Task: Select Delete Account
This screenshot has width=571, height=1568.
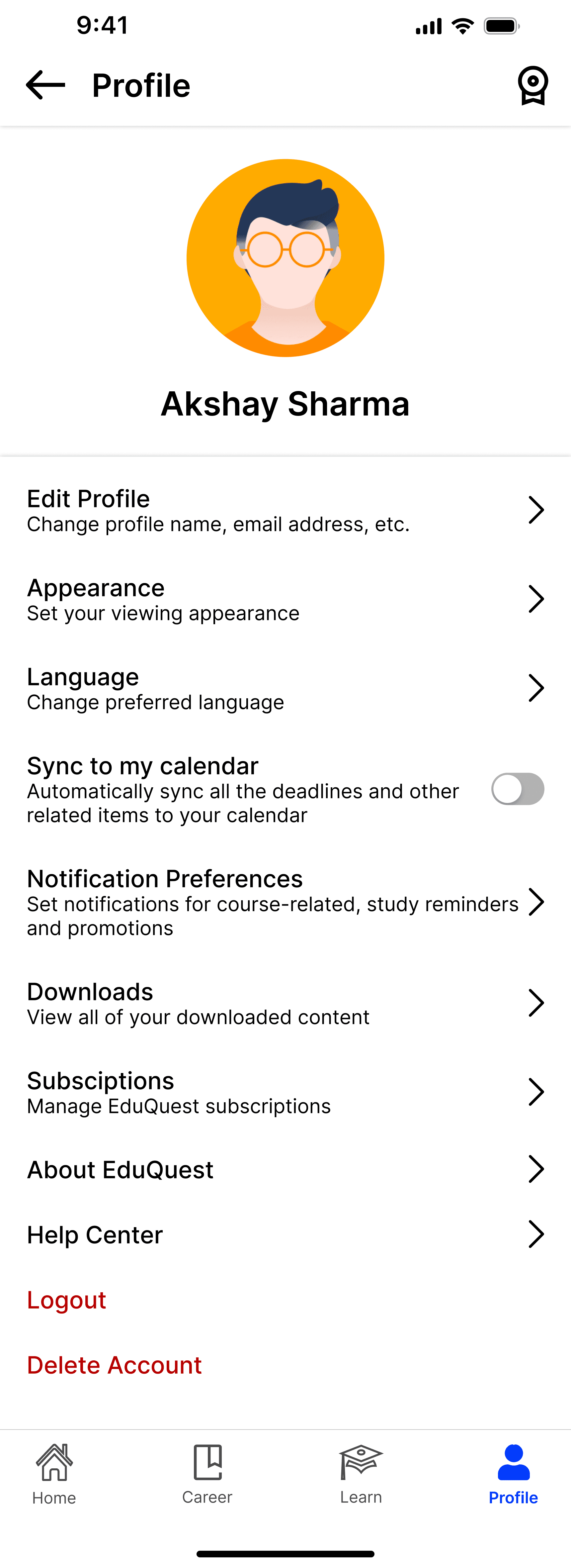Action: [114, 1365]
